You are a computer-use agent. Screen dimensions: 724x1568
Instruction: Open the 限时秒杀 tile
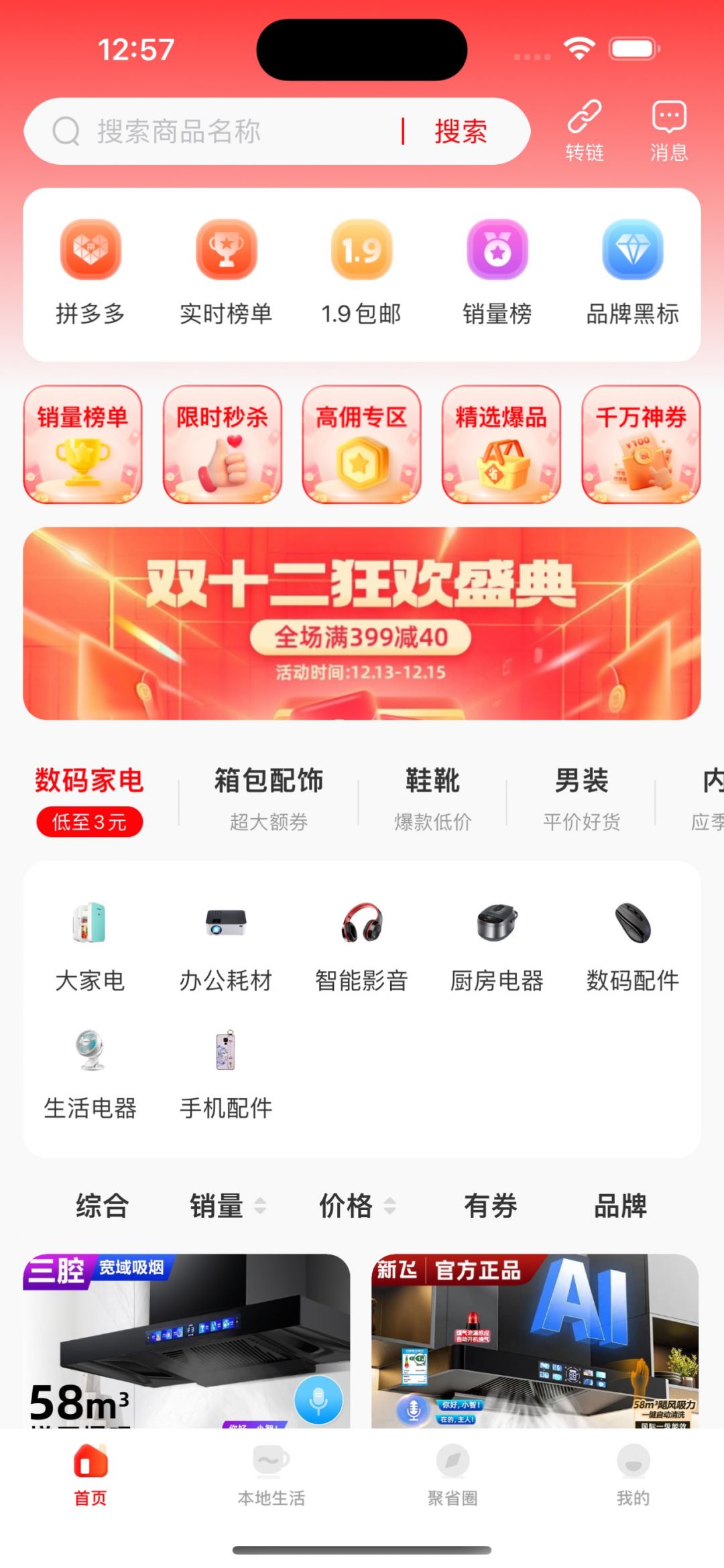(x=222, y=444)
